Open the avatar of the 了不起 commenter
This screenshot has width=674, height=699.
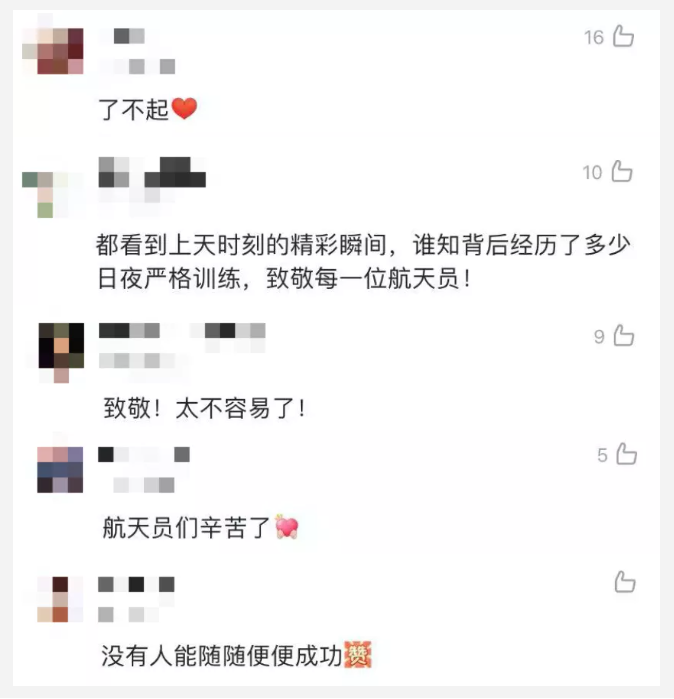[x=60, y=50]
